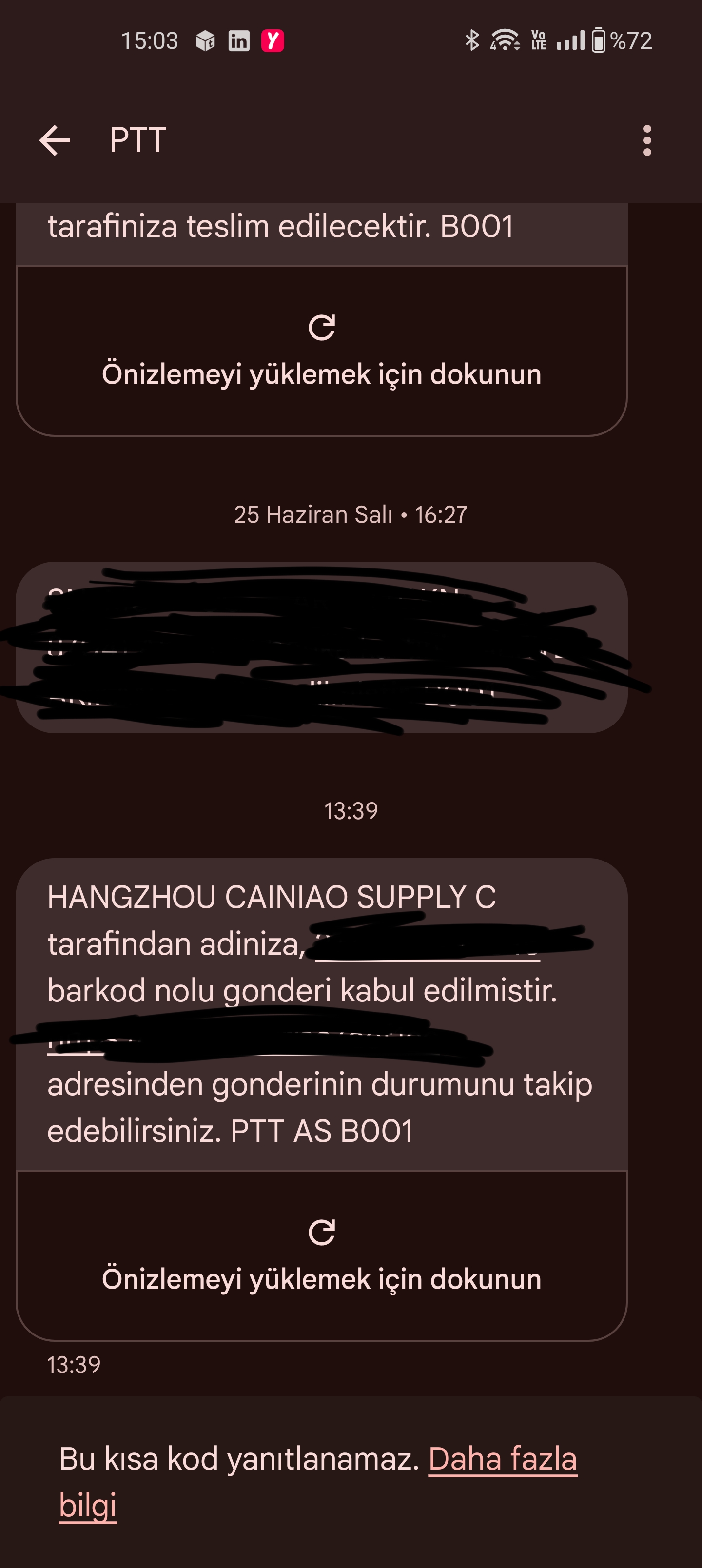This screenshot has width=702, height=1568.
Task: Load preview under the 'teslim edilecektir' message
Action: (321, 351)
